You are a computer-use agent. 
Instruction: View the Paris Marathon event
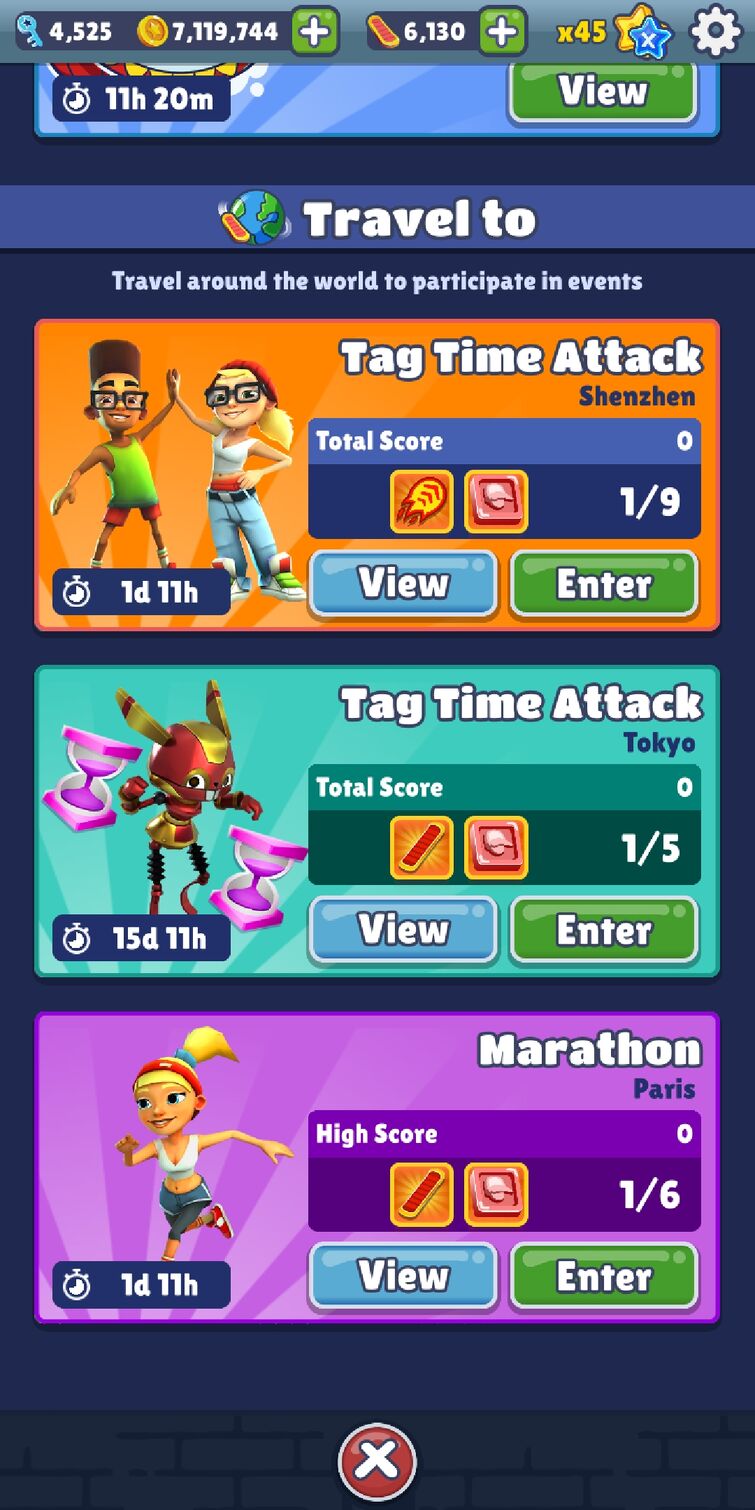[403, 1276]
